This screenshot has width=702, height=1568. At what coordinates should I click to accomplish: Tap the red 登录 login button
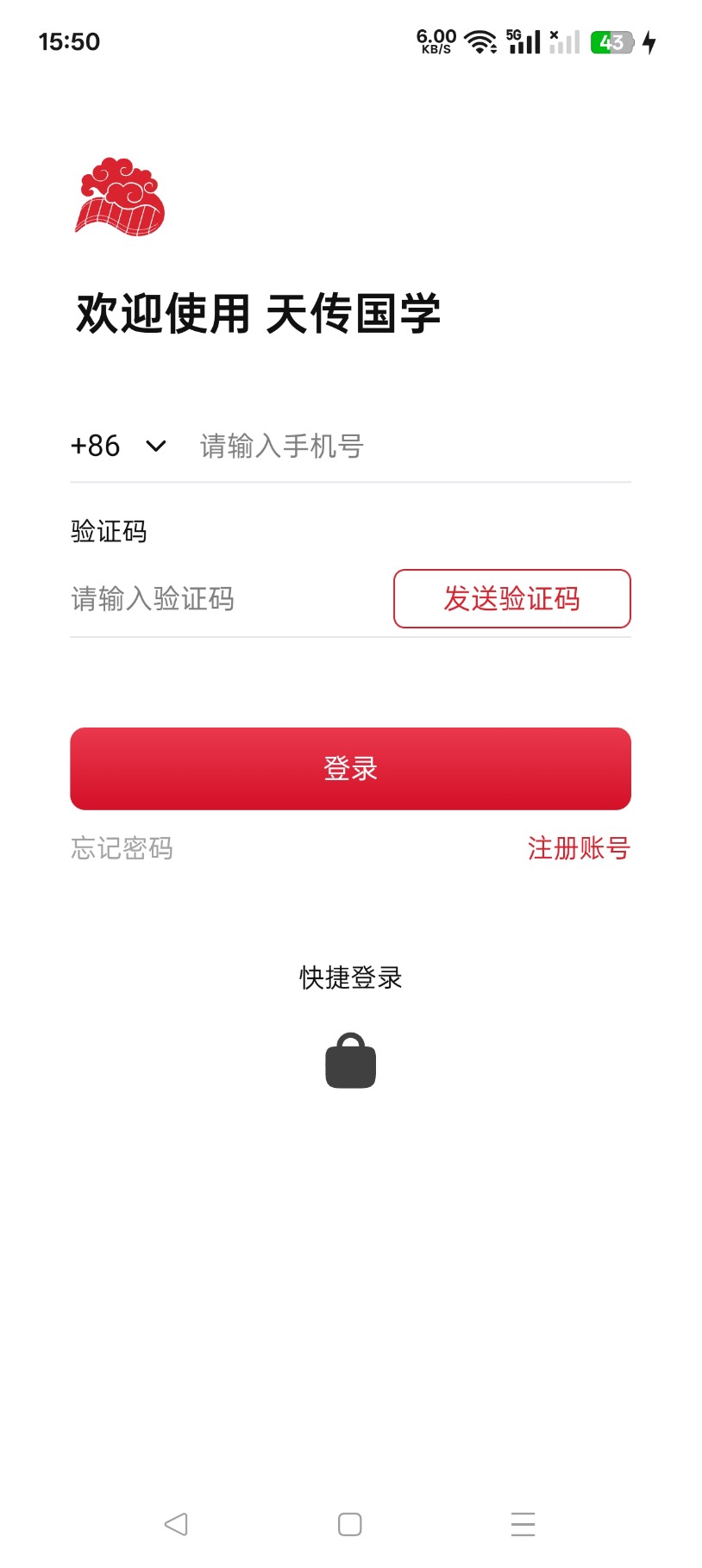point(350,768)
